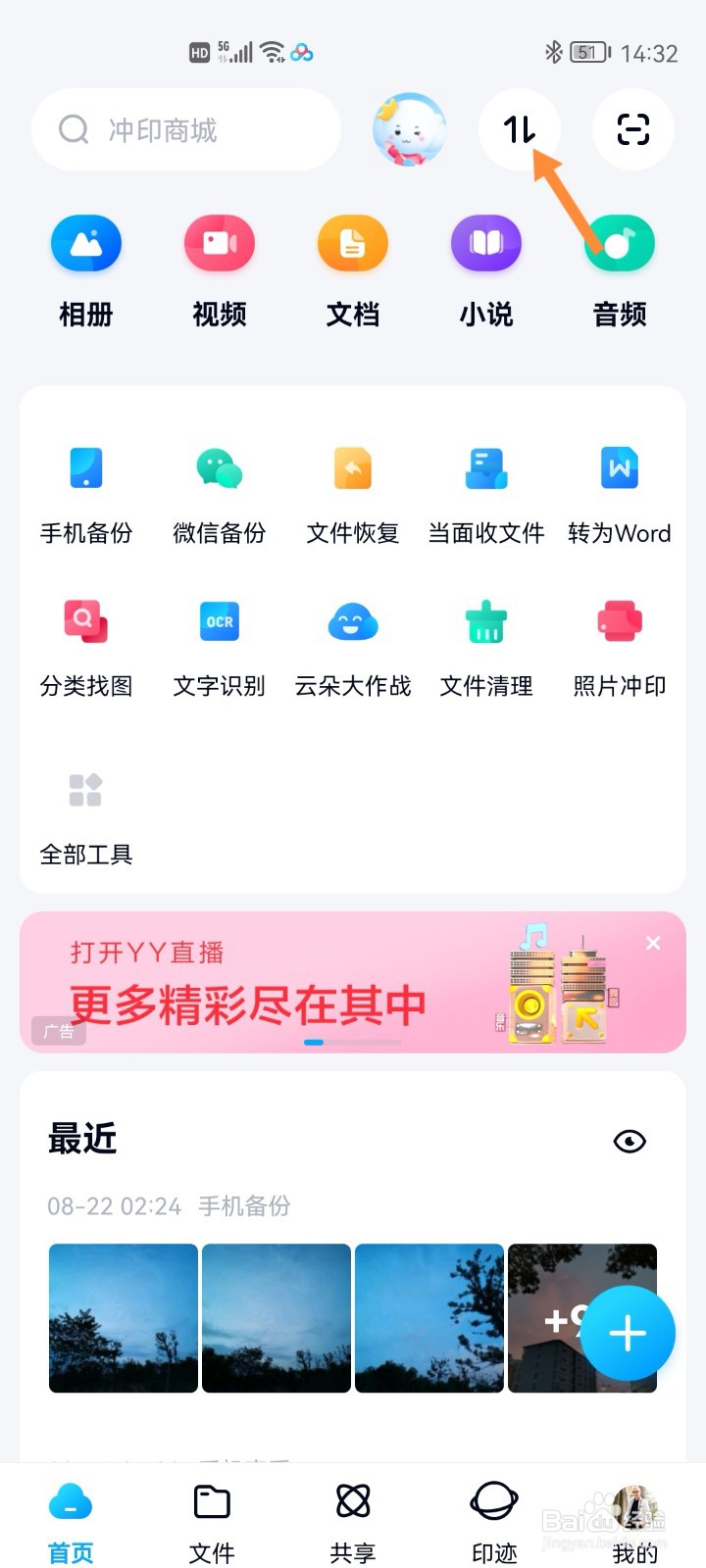
Task: Dismiss the YY直播 advertisement banner
Action: coord(652,943)
